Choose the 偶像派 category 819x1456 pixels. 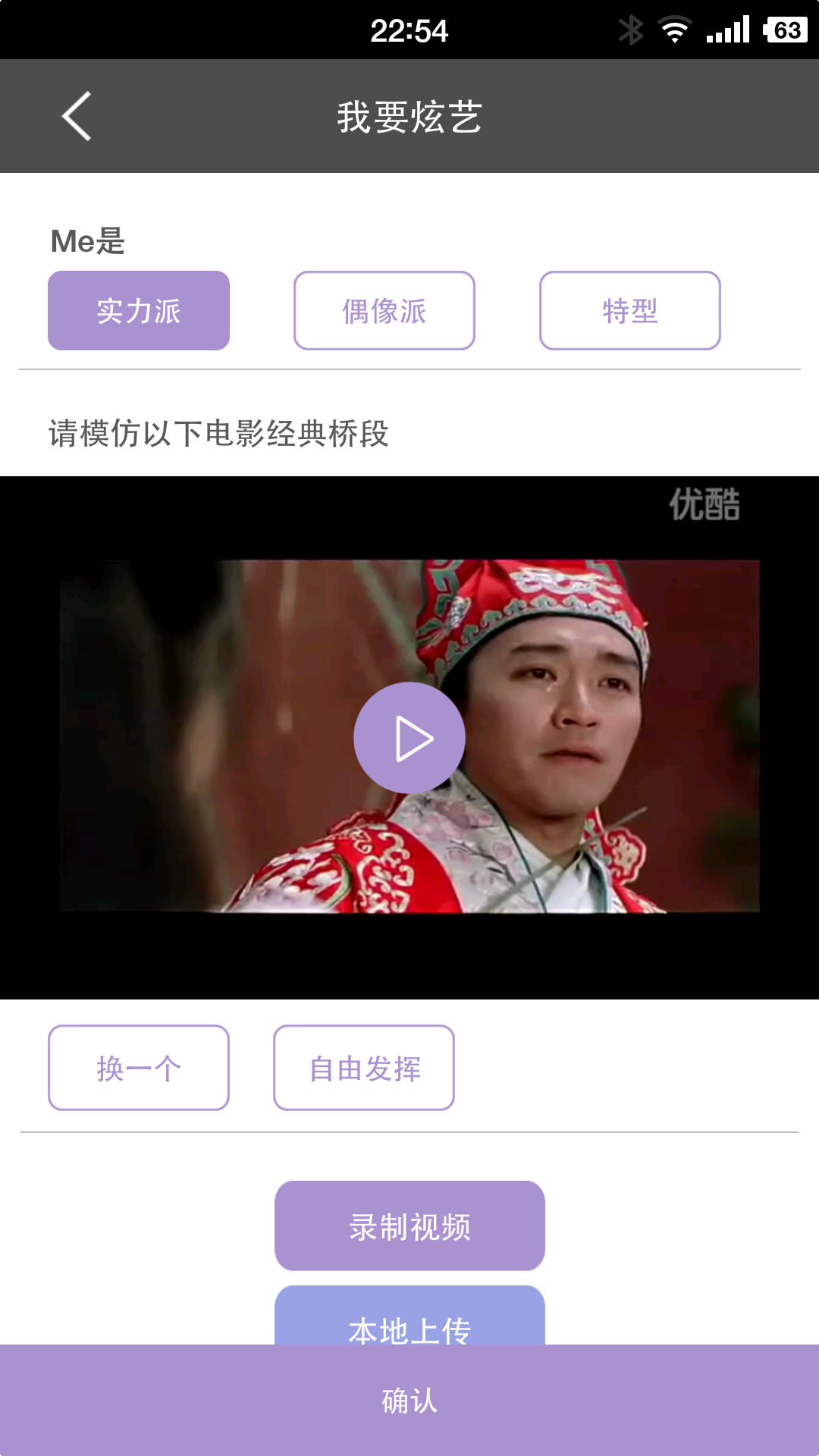tap(384, 311)
